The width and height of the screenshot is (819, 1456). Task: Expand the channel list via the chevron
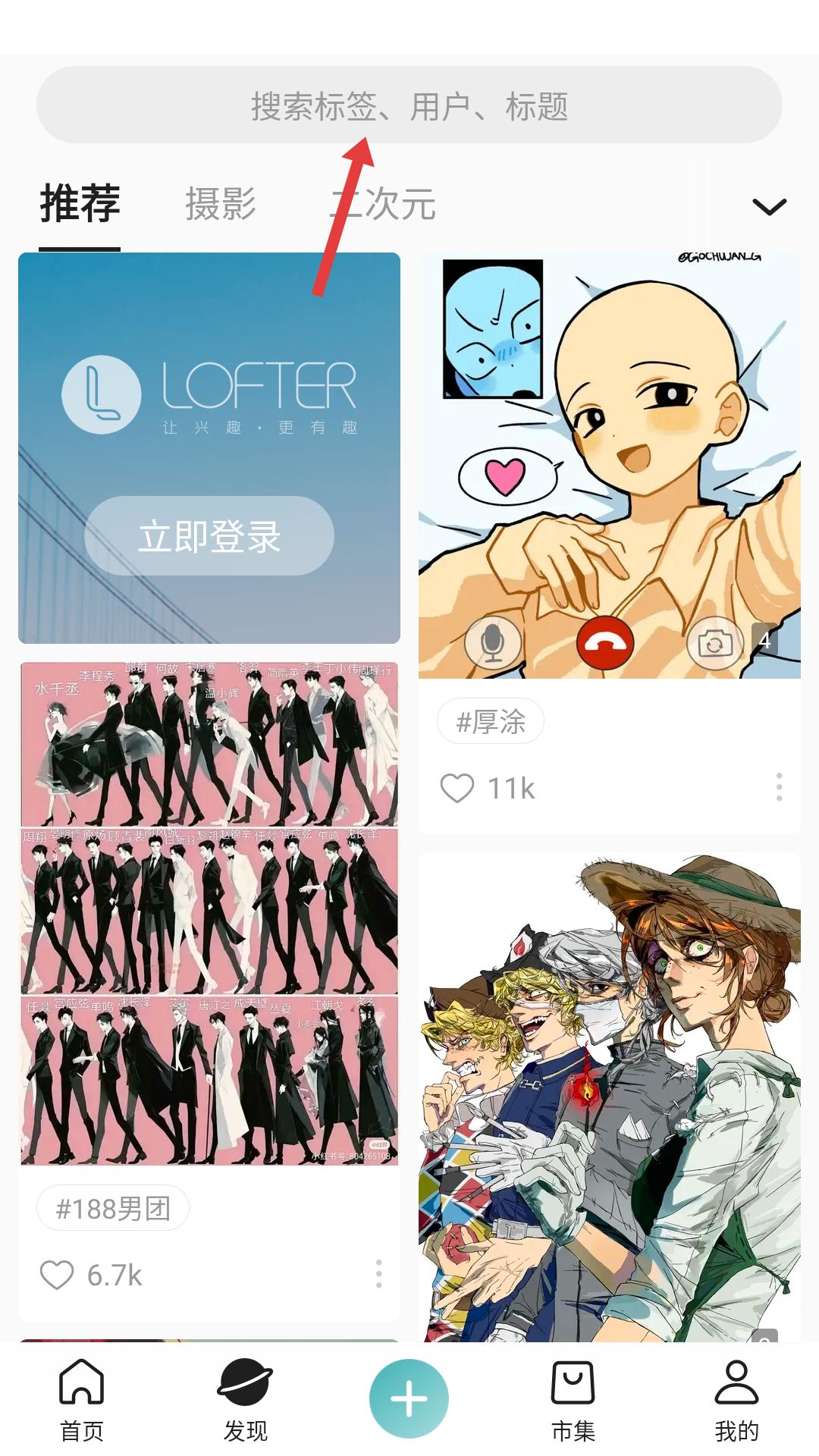[x=769, y=205]
